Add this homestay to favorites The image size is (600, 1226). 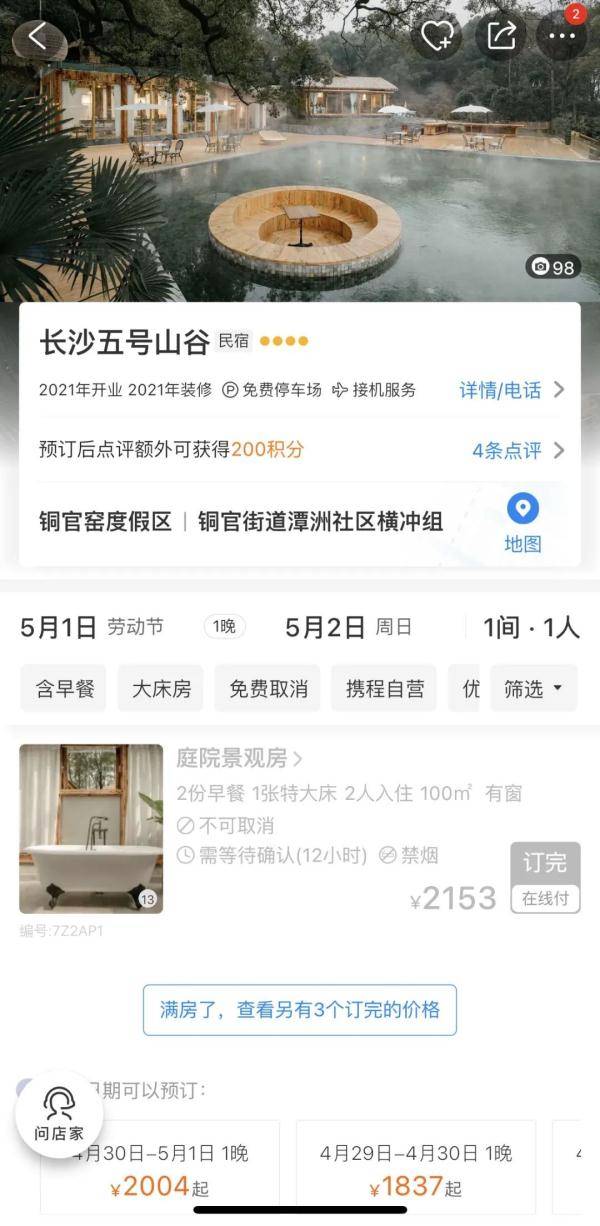[437, 37]
